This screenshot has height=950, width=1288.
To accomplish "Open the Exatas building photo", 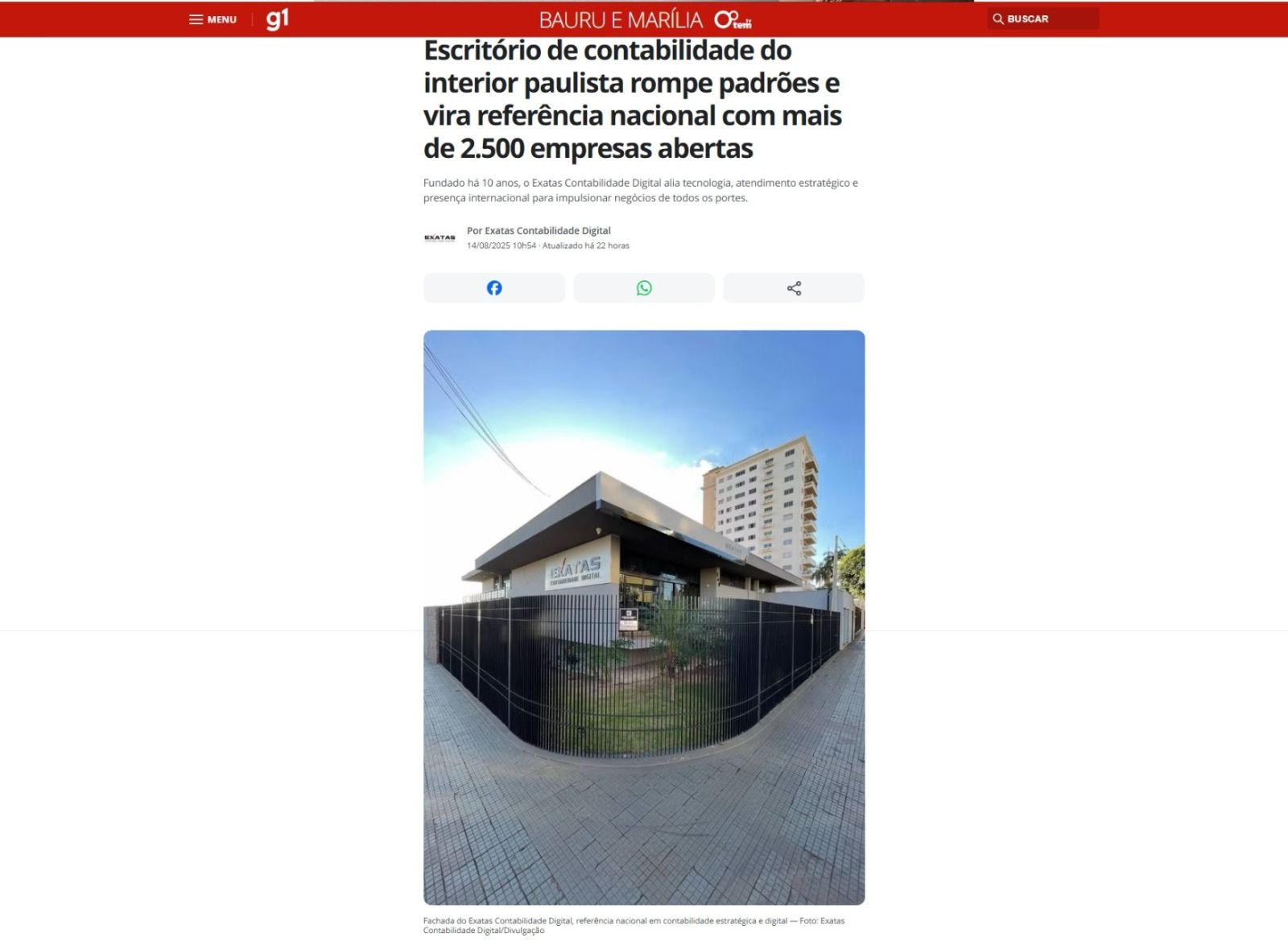I will tap(644, 617).
